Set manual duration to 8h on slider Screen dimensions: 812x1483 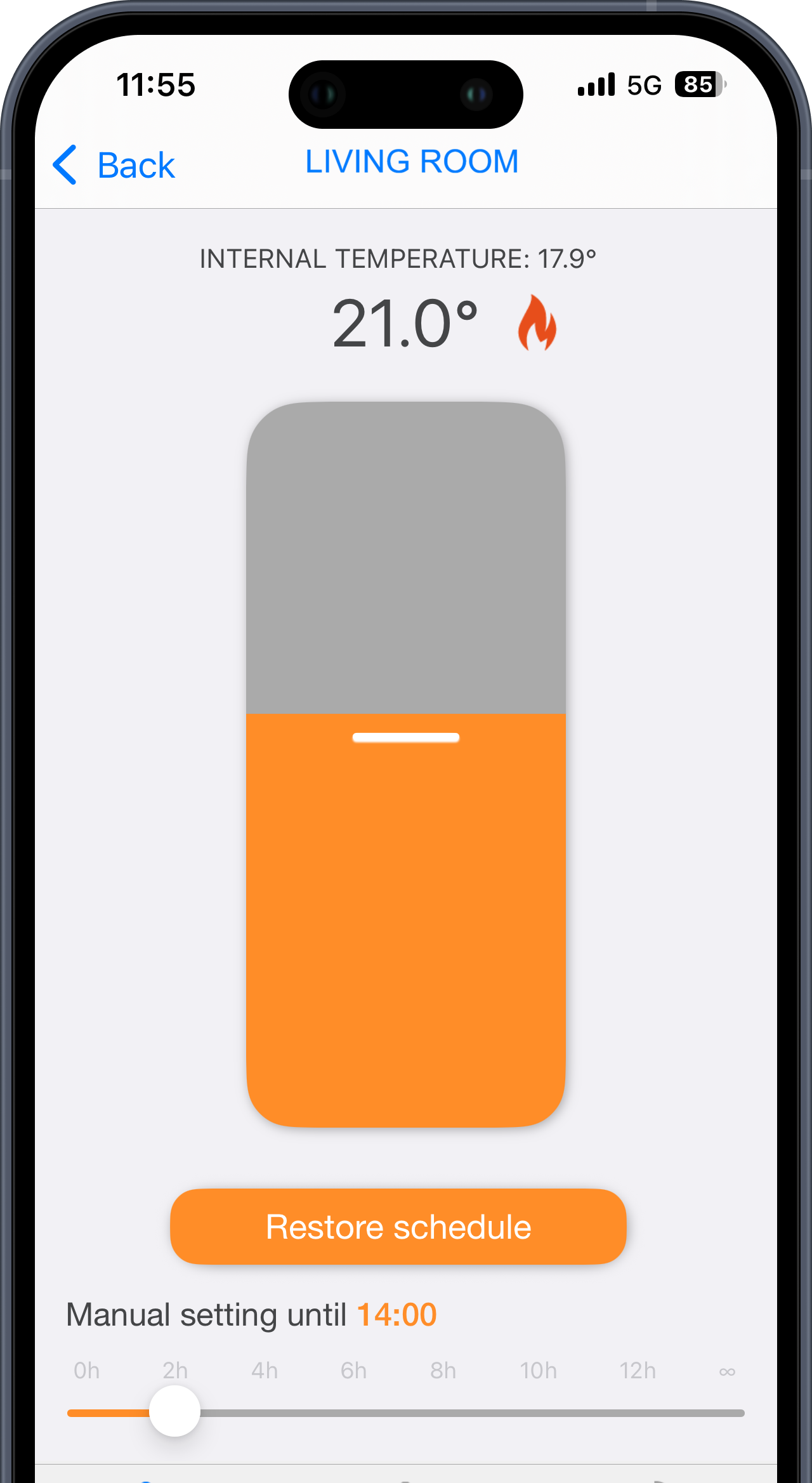pyautogui.click(x=443, y=1413)
